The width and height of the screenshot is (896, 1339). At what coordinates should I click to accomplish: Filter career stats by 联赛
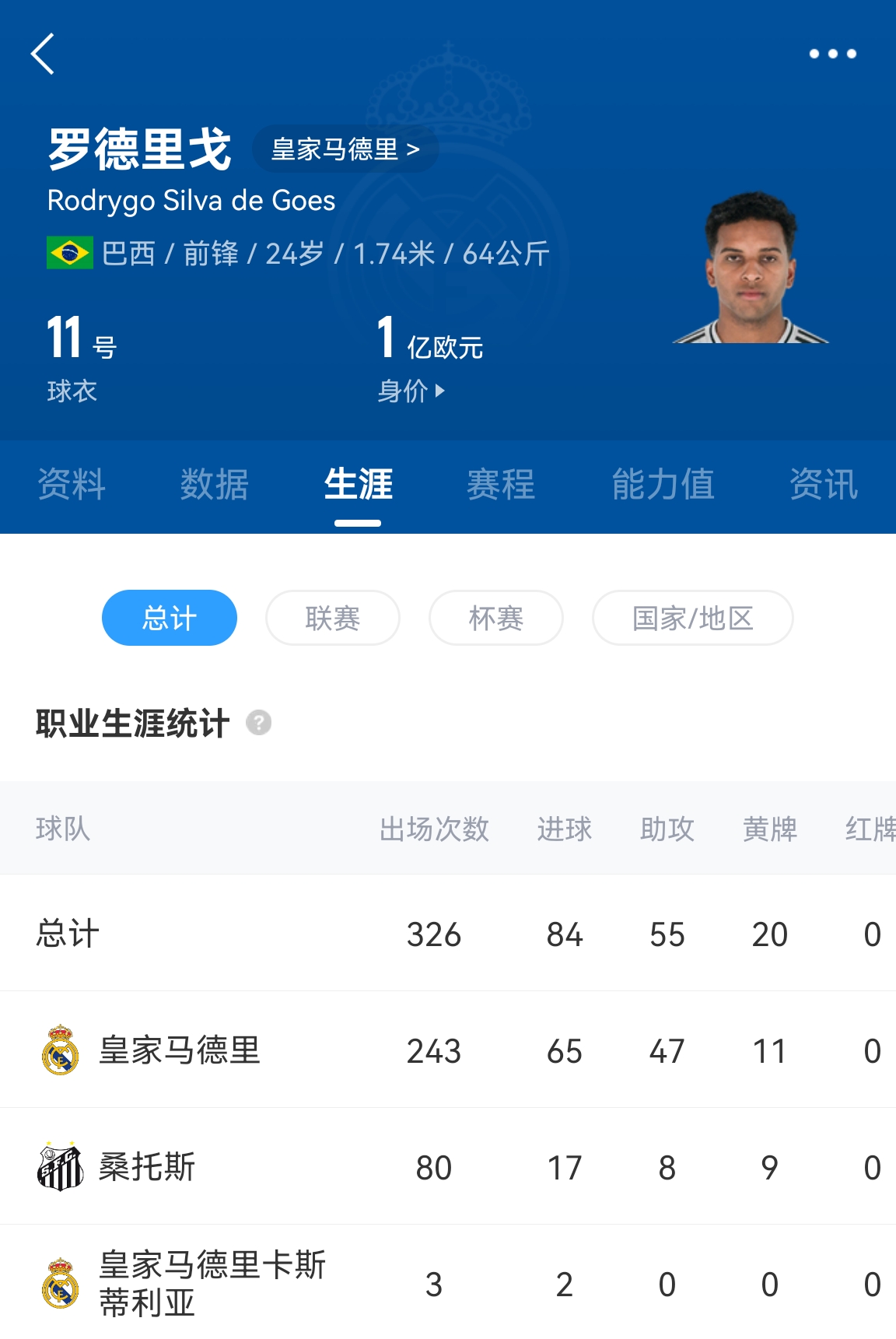click(x=333, y=619)
